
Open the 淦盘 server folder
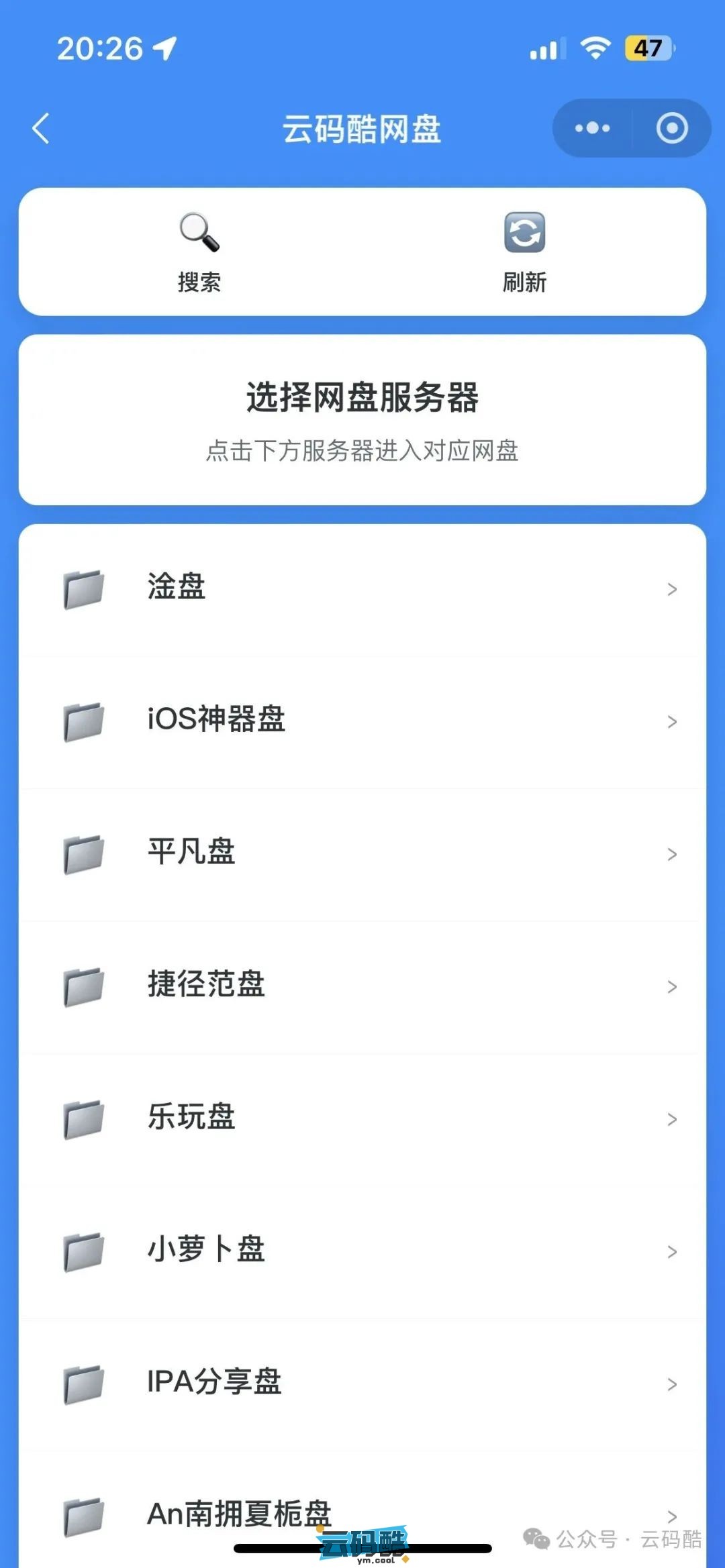point(362,588)
